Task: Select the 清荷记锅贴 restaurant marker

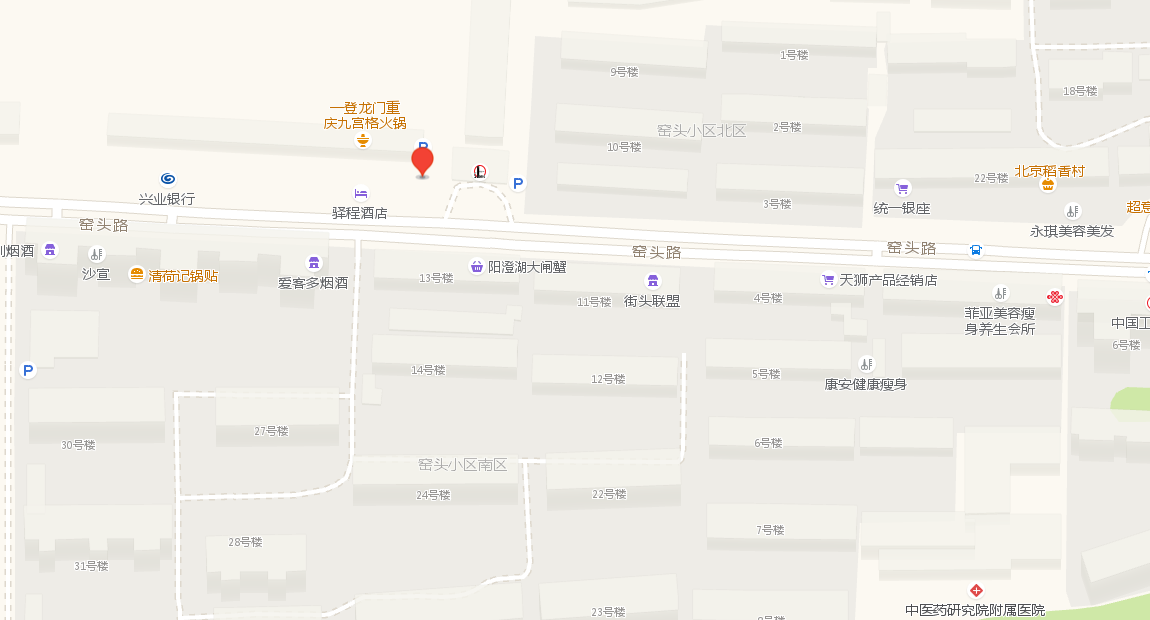Action: (137, 275)
